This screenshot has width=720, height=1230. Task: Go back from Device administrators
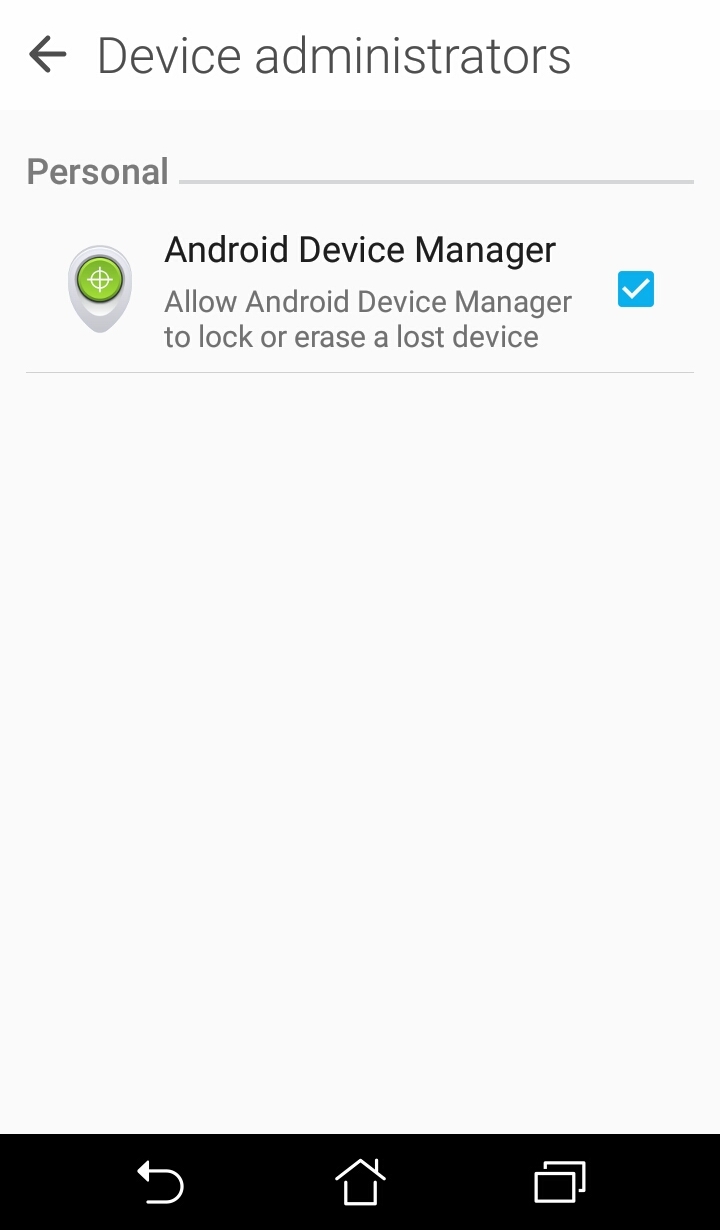click(47, 55)
